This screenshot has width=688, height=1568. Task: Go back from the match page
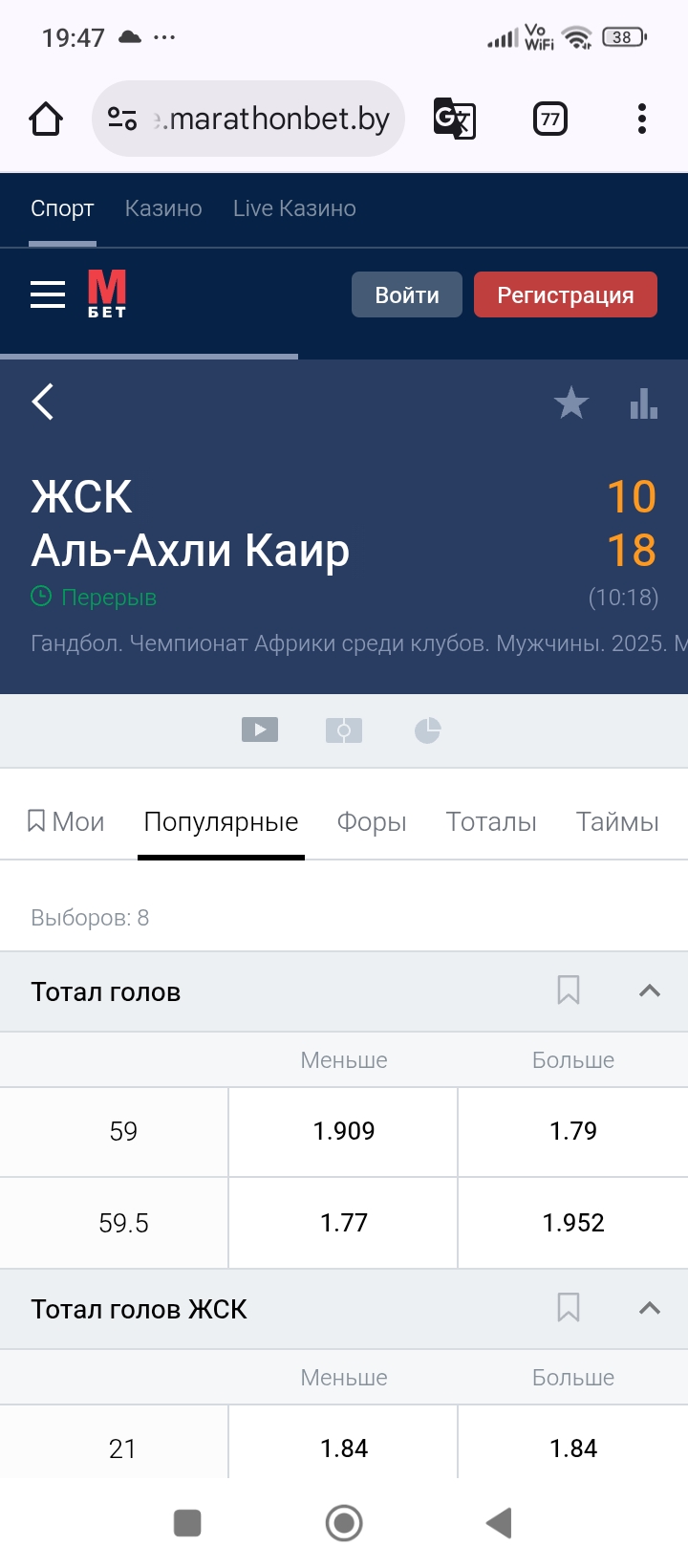(43, 402)
